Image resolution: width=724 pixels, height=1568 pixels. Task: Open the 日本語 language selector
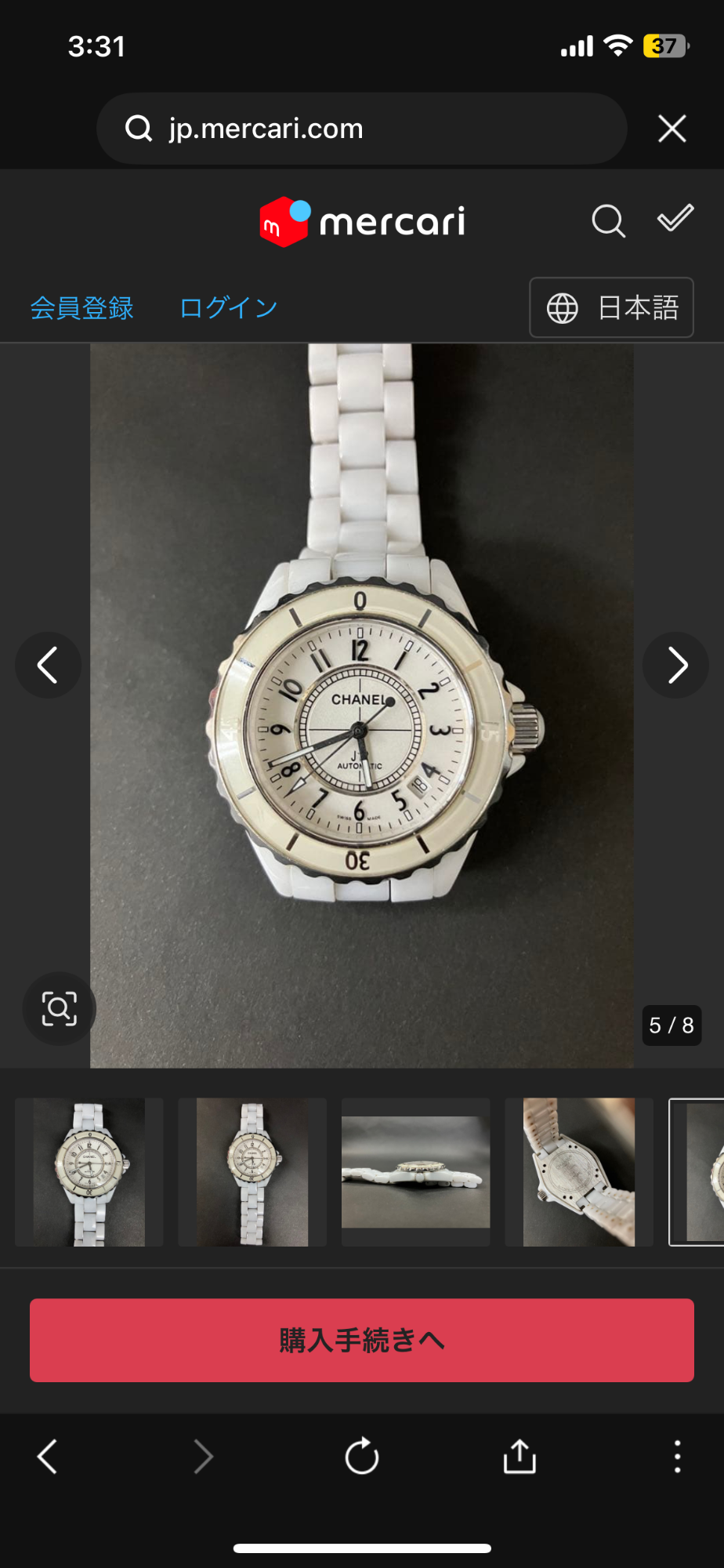(x=611, y=307)
